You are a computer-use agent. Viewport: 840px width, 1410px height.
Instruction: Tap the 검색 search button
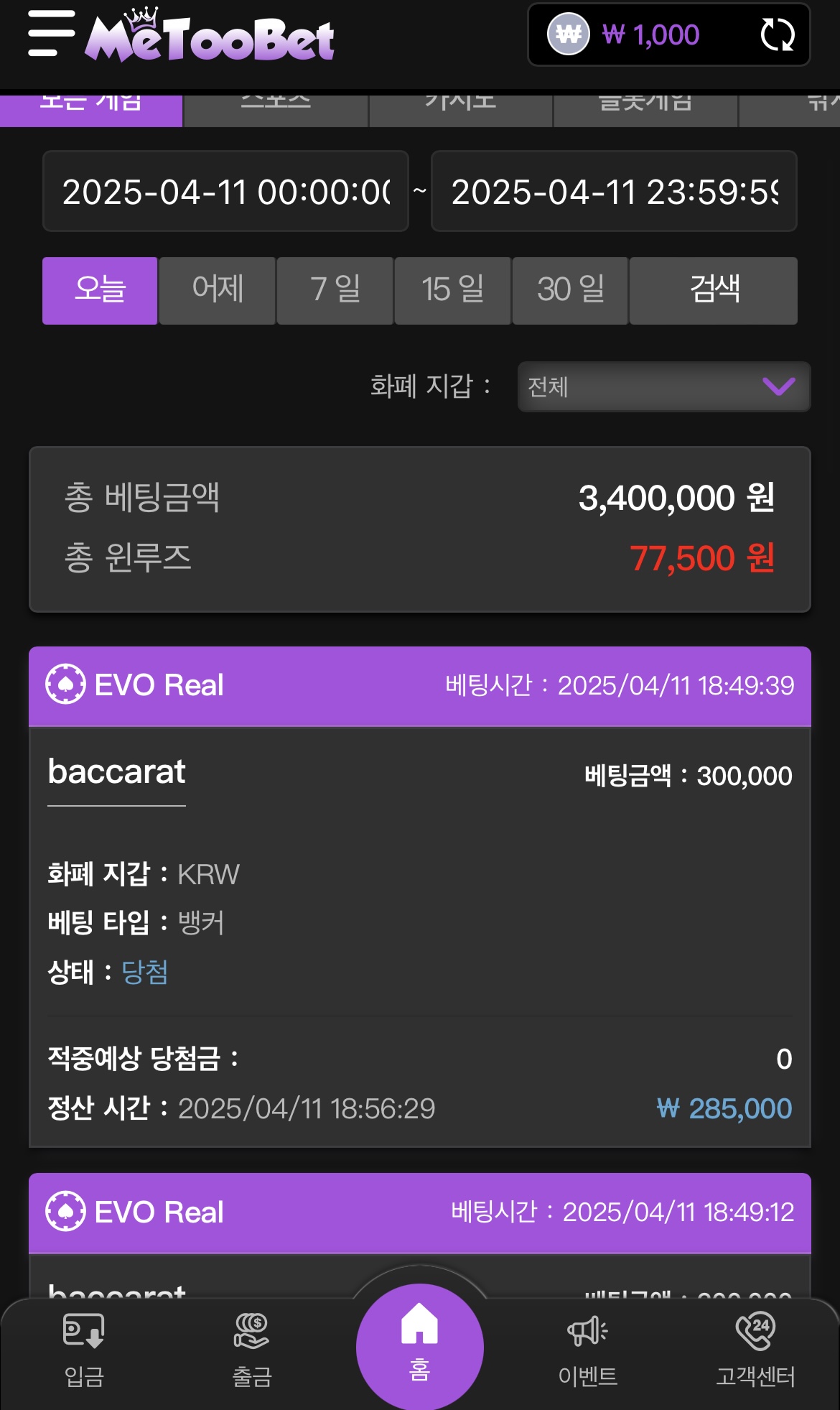[x=714, y=290]
